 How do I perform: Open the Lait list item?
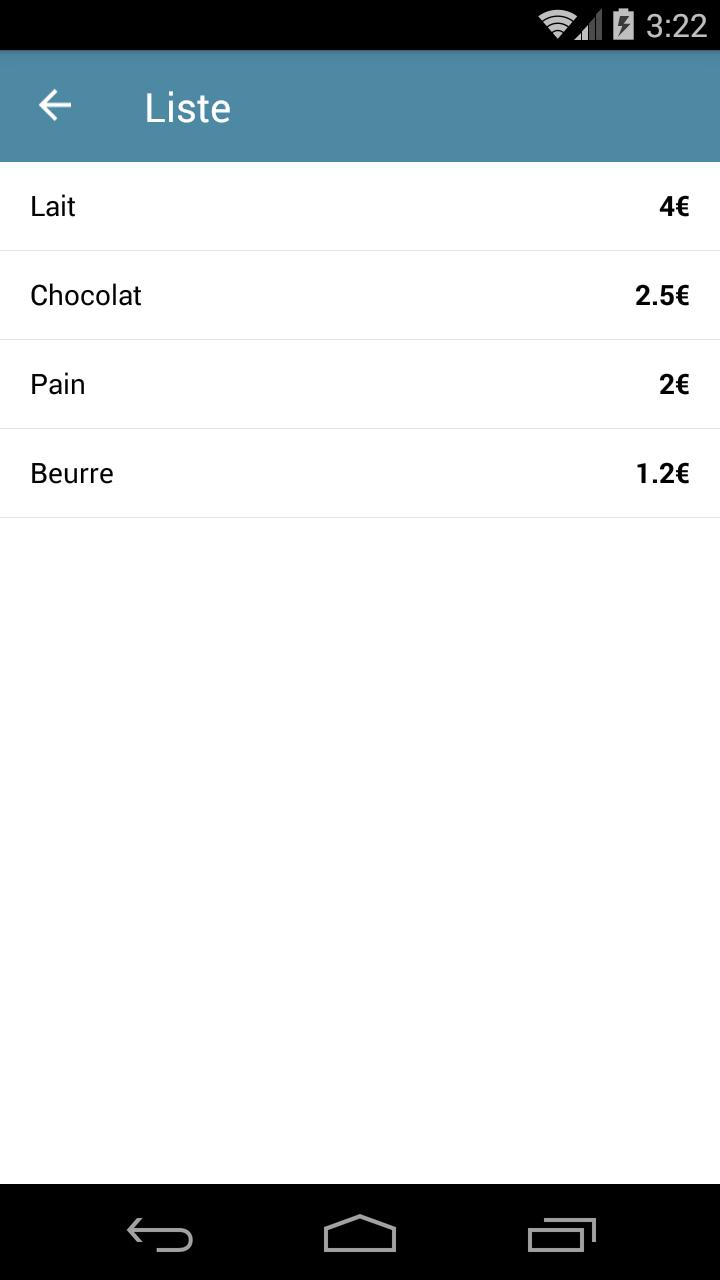click(360, 207)
